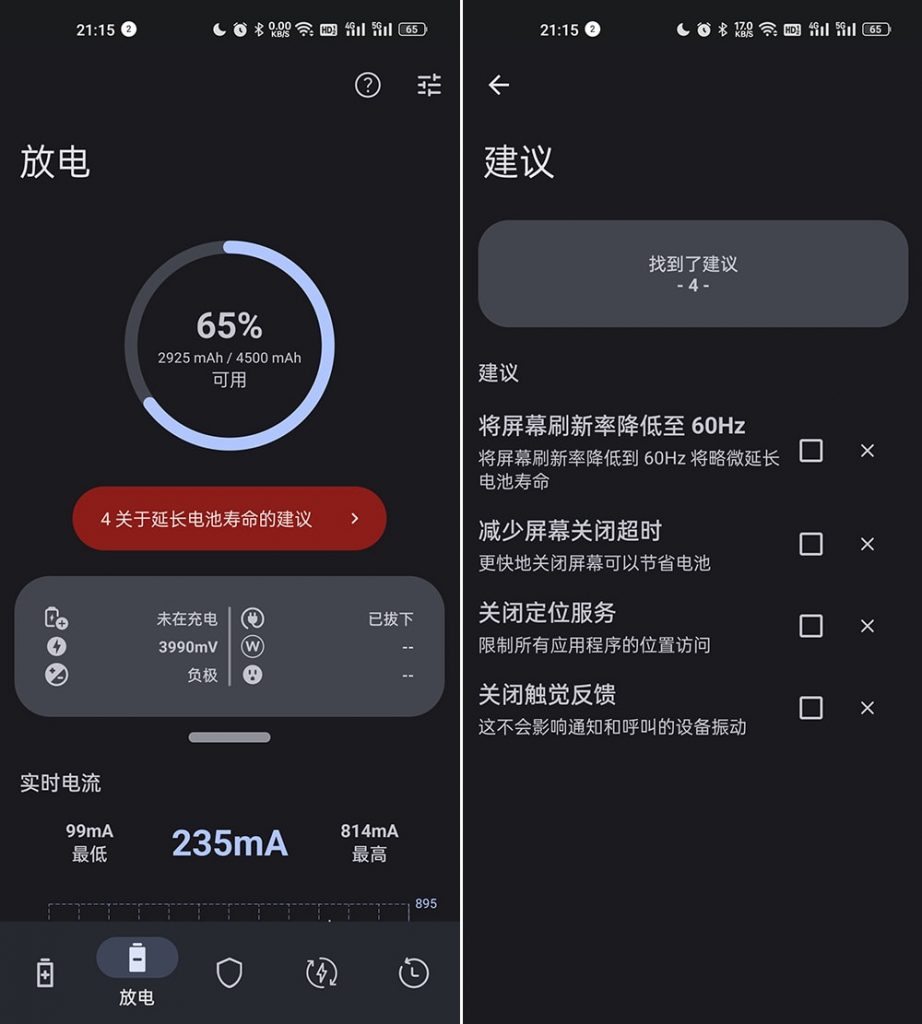
Task: Check the box for 将屏幕刷新率降低至 60Hz
Action: 811,451
